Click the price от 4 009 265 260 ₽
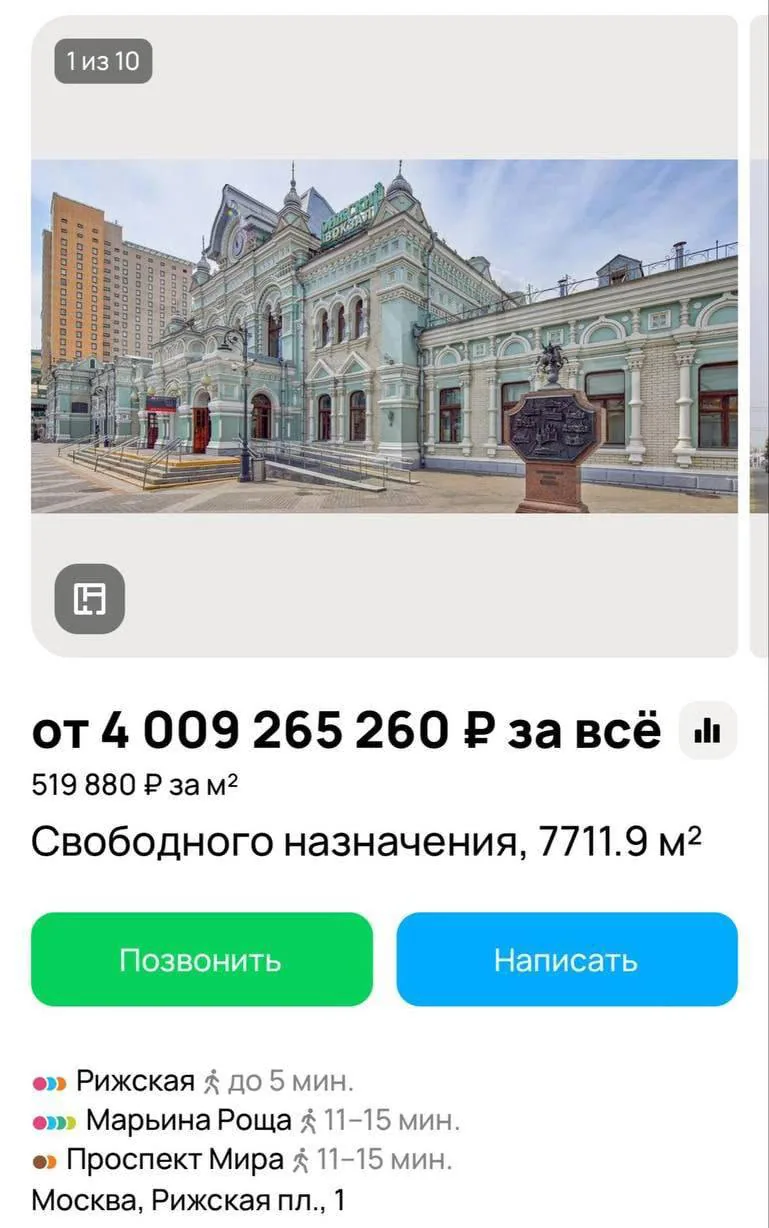This screenshot has width=769, height=1228. click(x=347, y=731)
